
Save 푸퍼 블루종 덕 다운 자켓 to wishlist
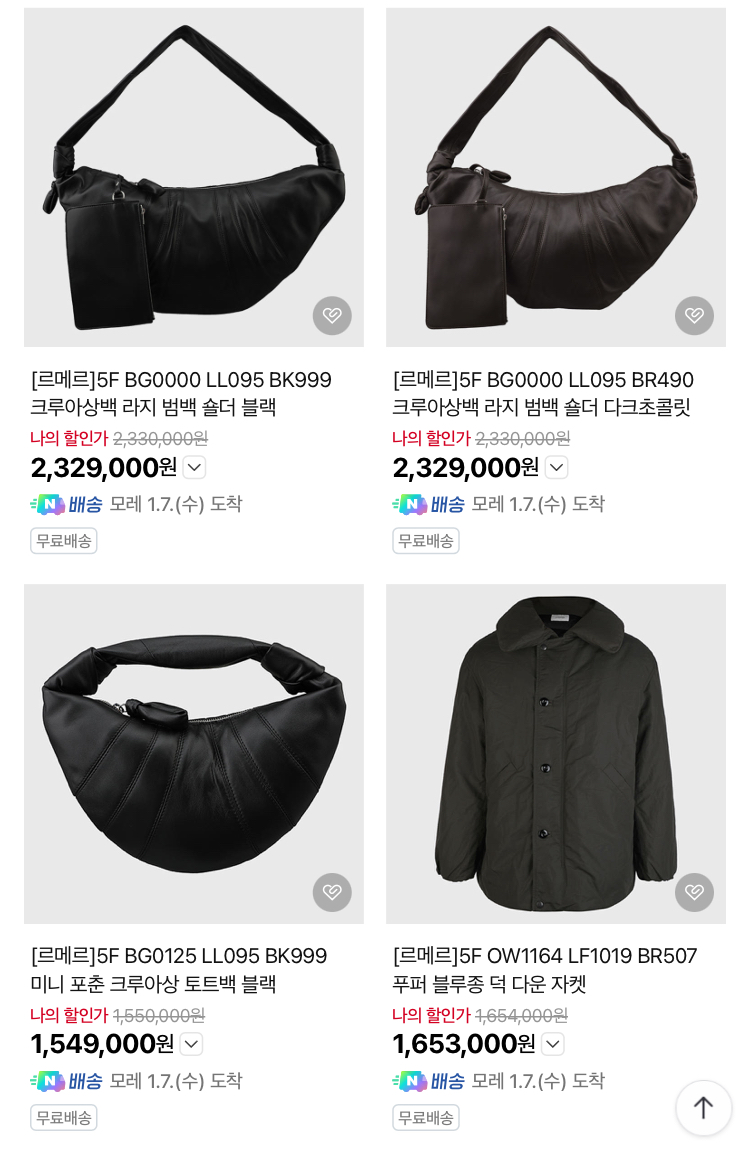tap(694, 893)
